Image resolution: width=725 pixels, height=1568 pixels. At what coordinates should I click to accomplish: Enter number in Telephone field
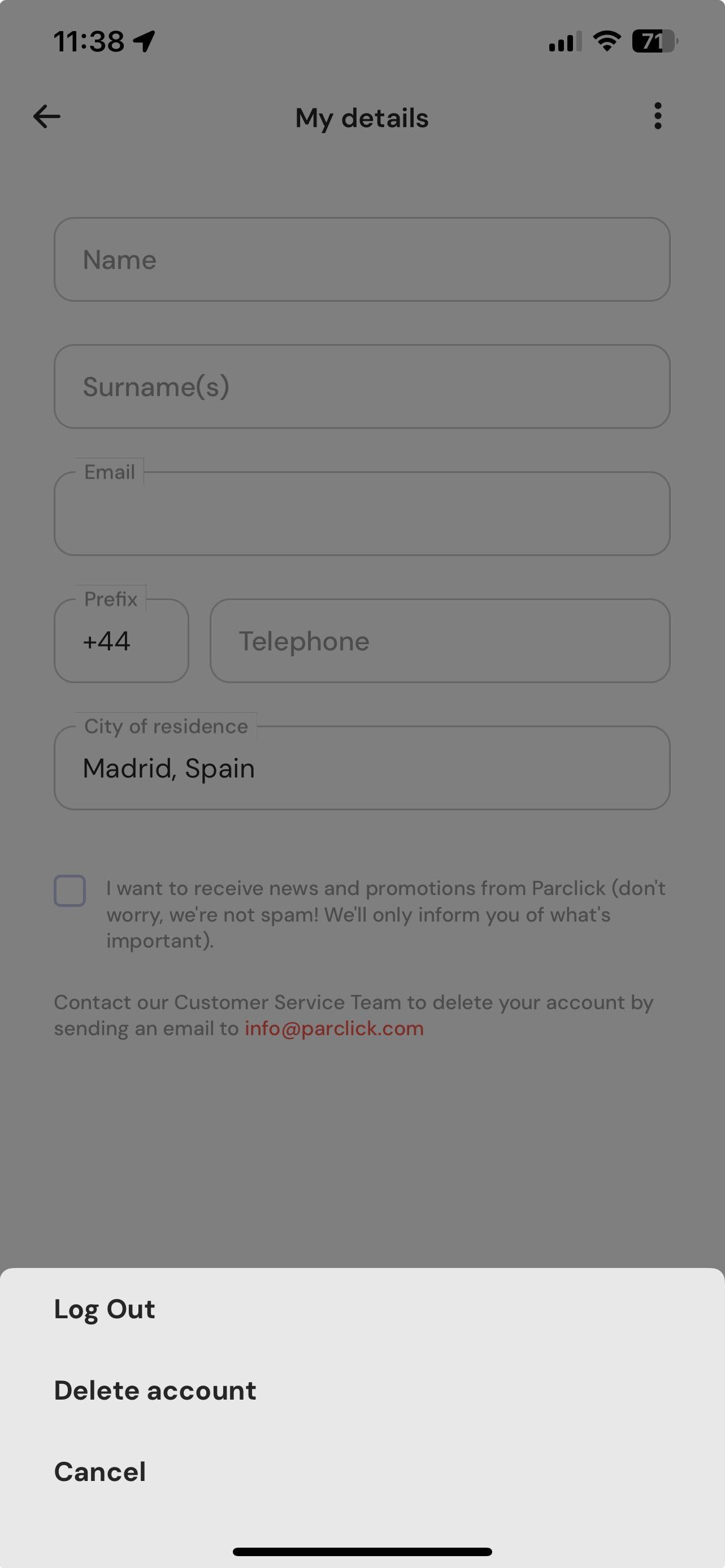[x=440, y=641]
